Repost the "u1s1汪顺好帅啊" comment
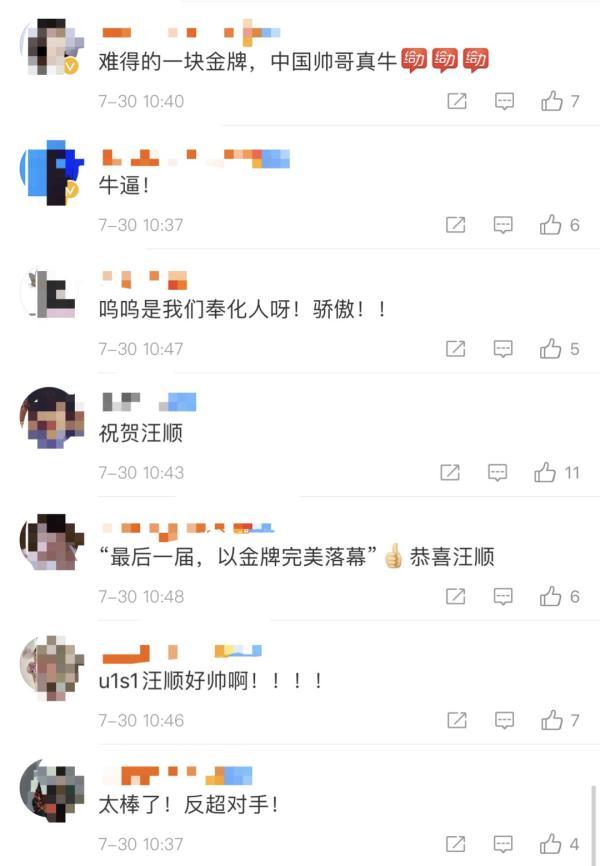This screenshot has width=600, height=866. [x=456, y=720]
